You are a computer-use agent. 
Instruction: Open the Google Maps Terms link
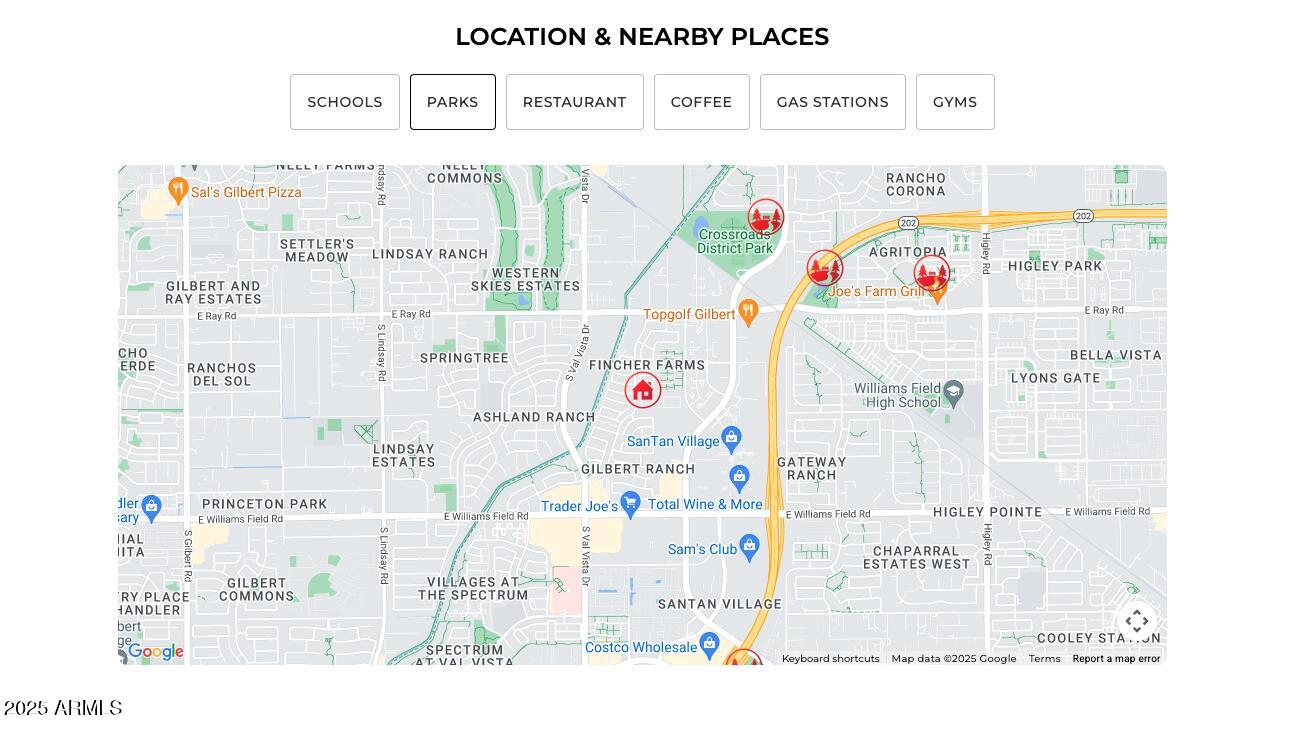pyautogui.click(x=1044, y=658)
